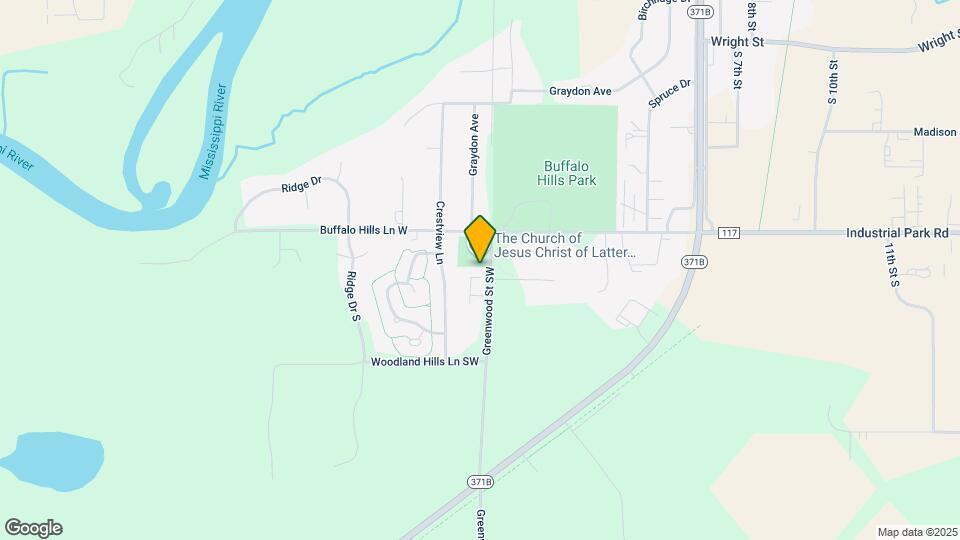
Task: Tap the orange location marker
Action: 480,238
